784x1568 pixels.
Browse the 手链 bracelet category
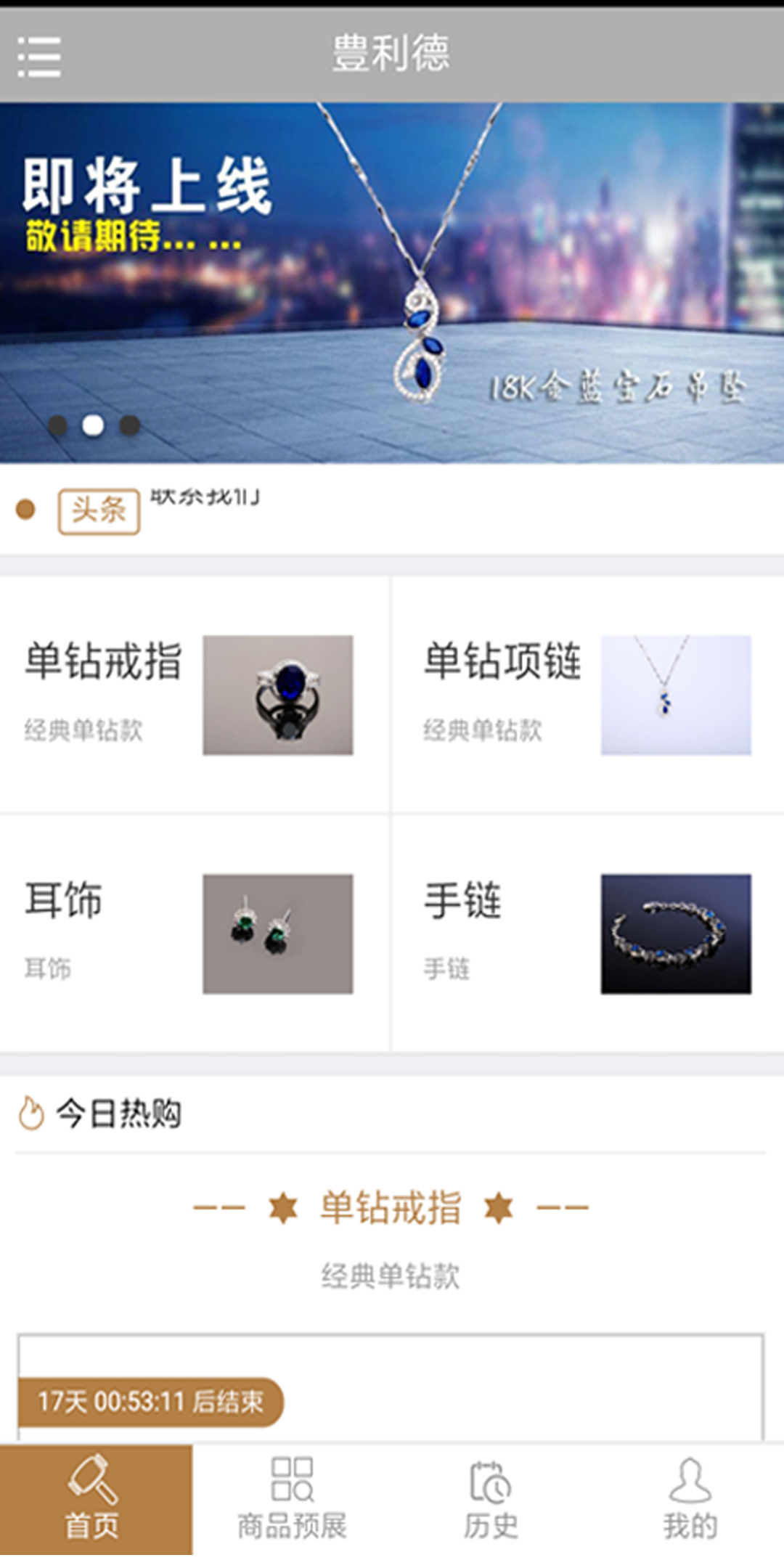(x=587, y=933)
